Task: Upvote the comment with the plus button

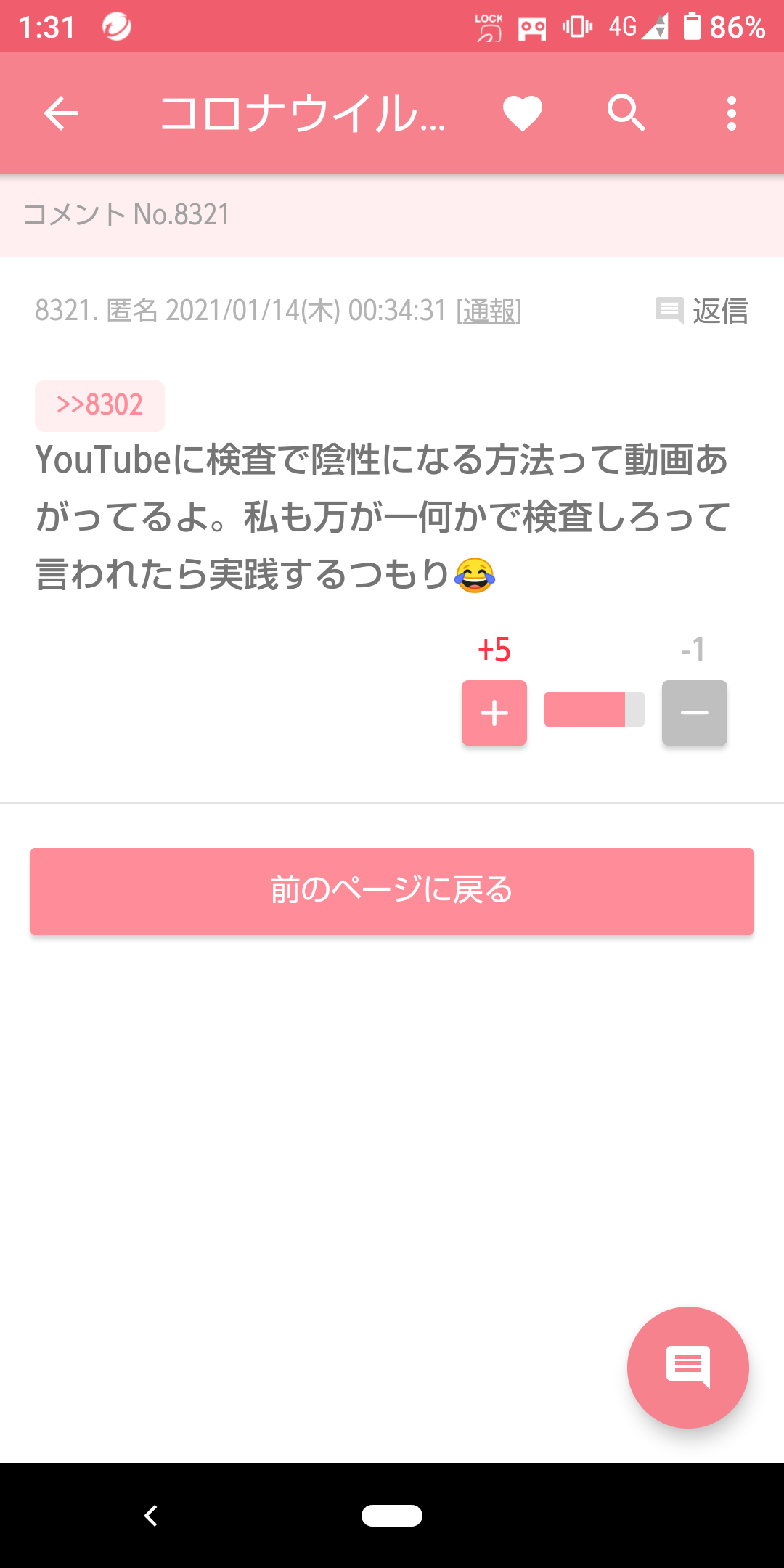Action: [494, 713]
